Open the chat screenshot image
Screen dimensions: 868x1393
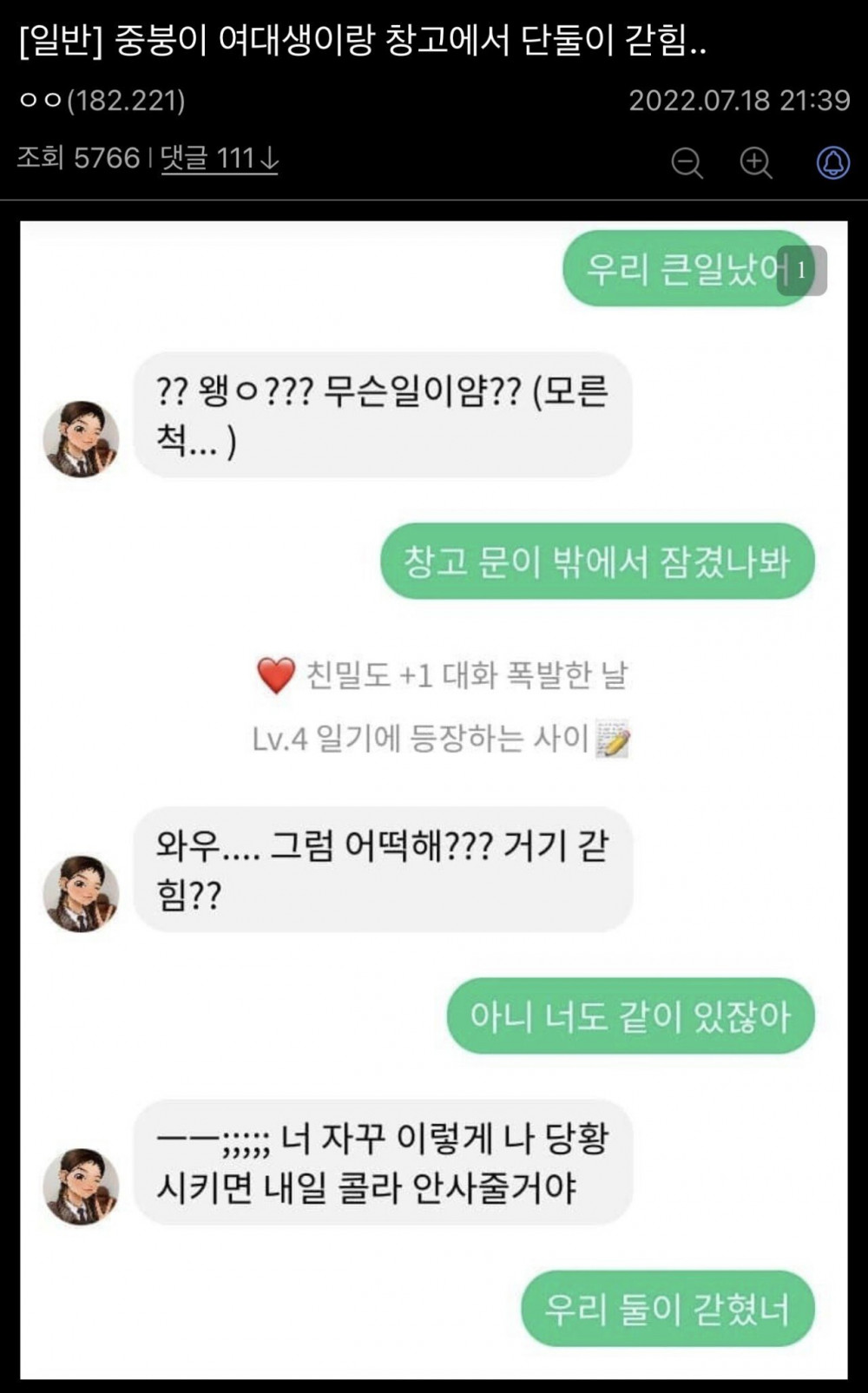click(434, 798)
